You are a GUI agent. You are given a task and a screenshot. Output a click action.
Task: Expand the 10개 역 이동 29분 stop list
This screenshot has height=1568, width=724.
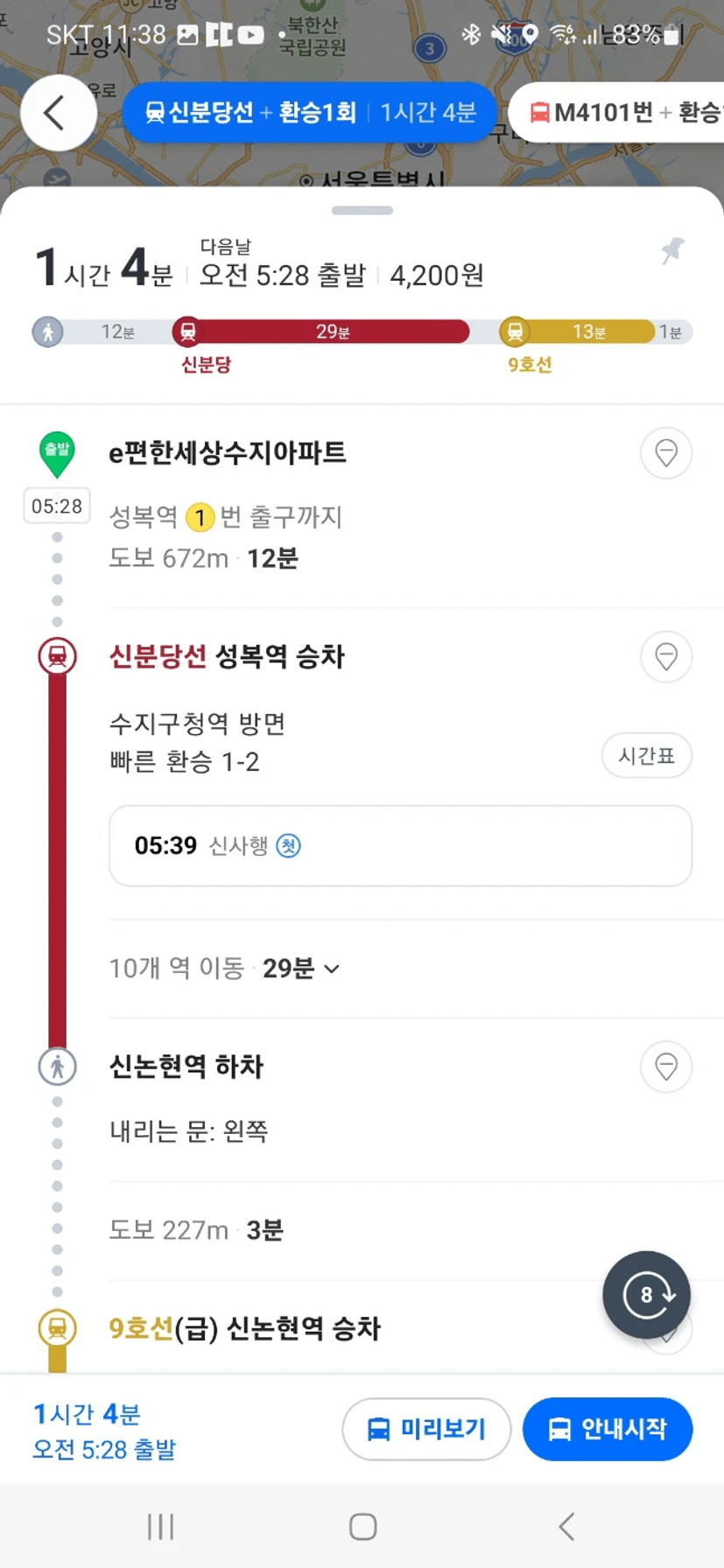click(224, 968)
